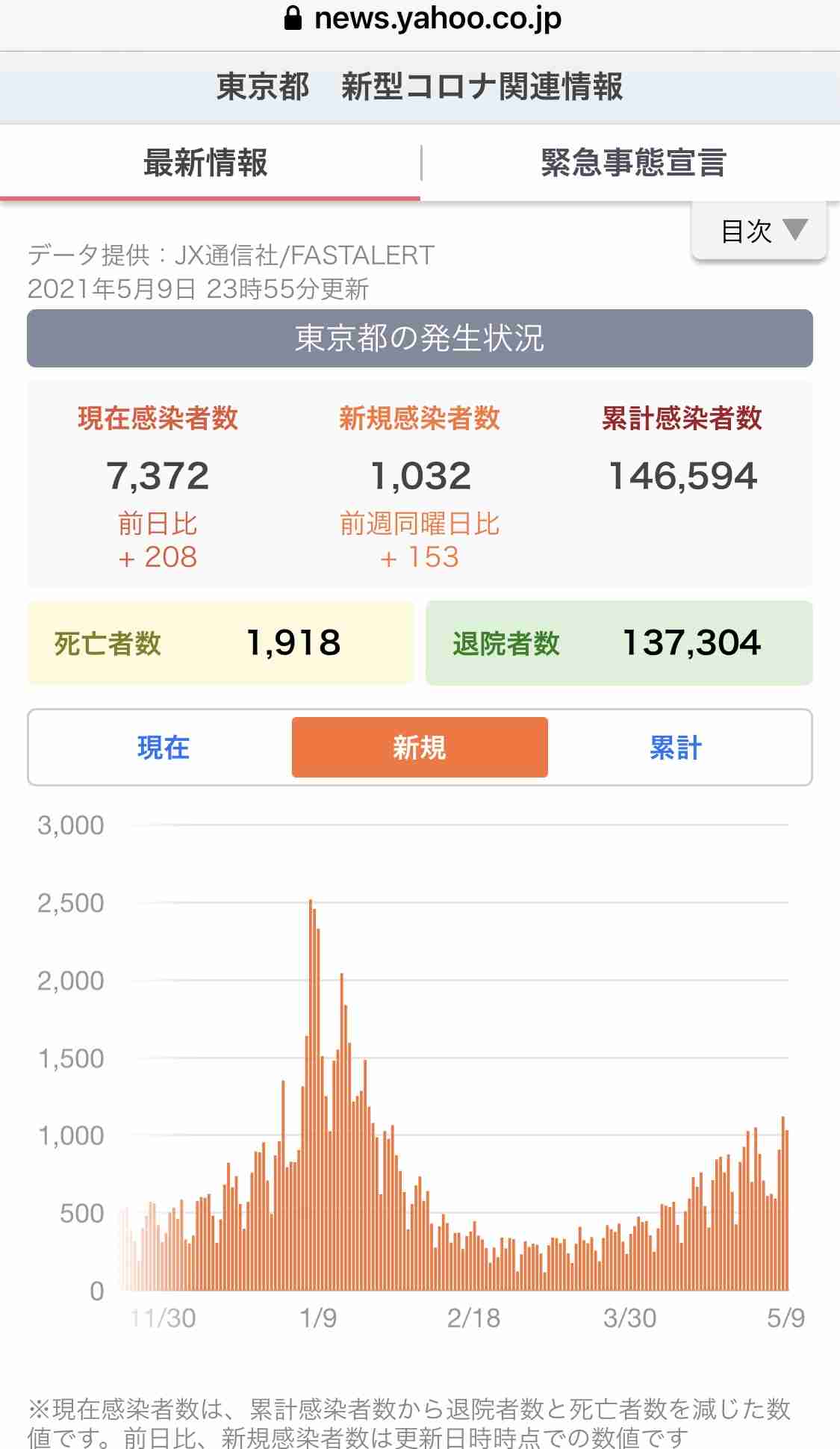This screenshot has width=840, height=1449.
Task: Switch to the 緊急事態宣言 tab
Action: pyautogui.click(x=632, y=163)
